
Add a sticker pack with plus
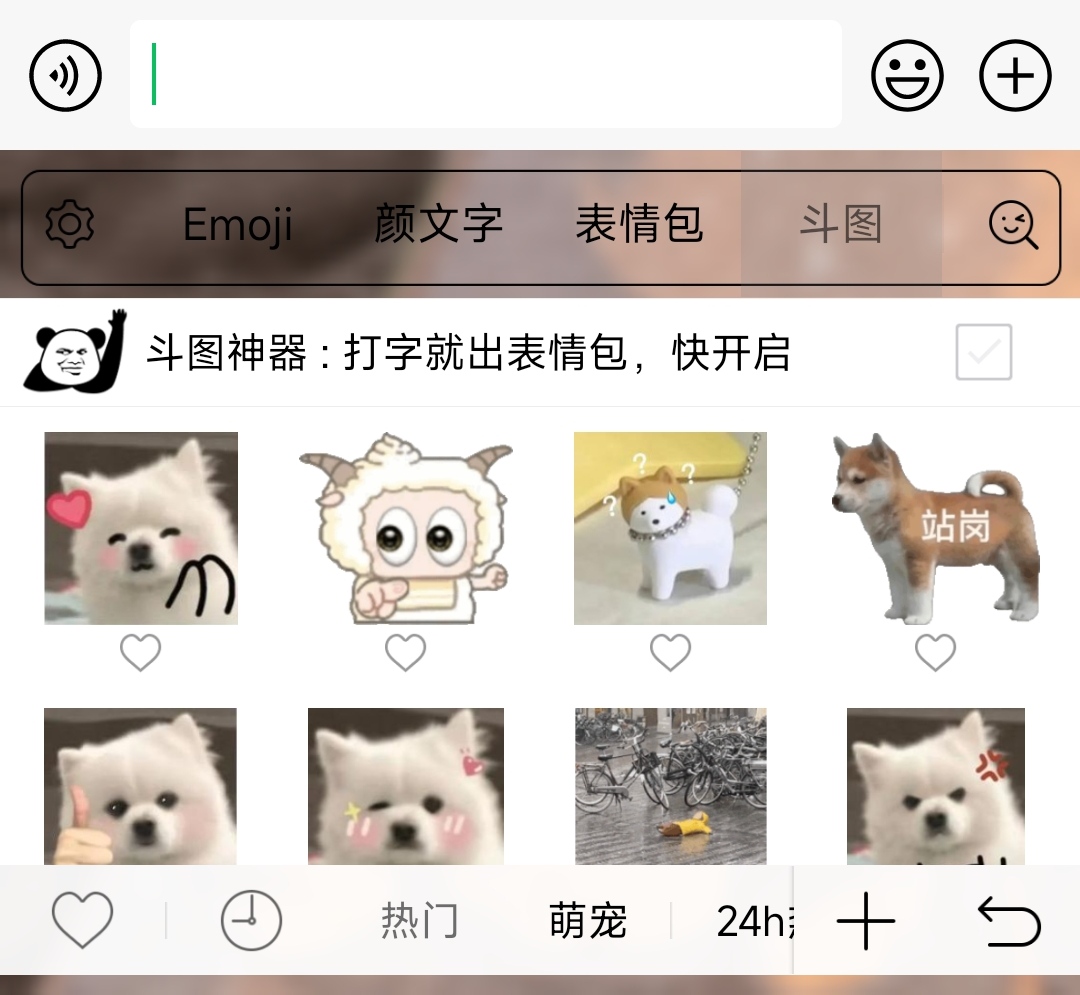[x=865, y=921]
